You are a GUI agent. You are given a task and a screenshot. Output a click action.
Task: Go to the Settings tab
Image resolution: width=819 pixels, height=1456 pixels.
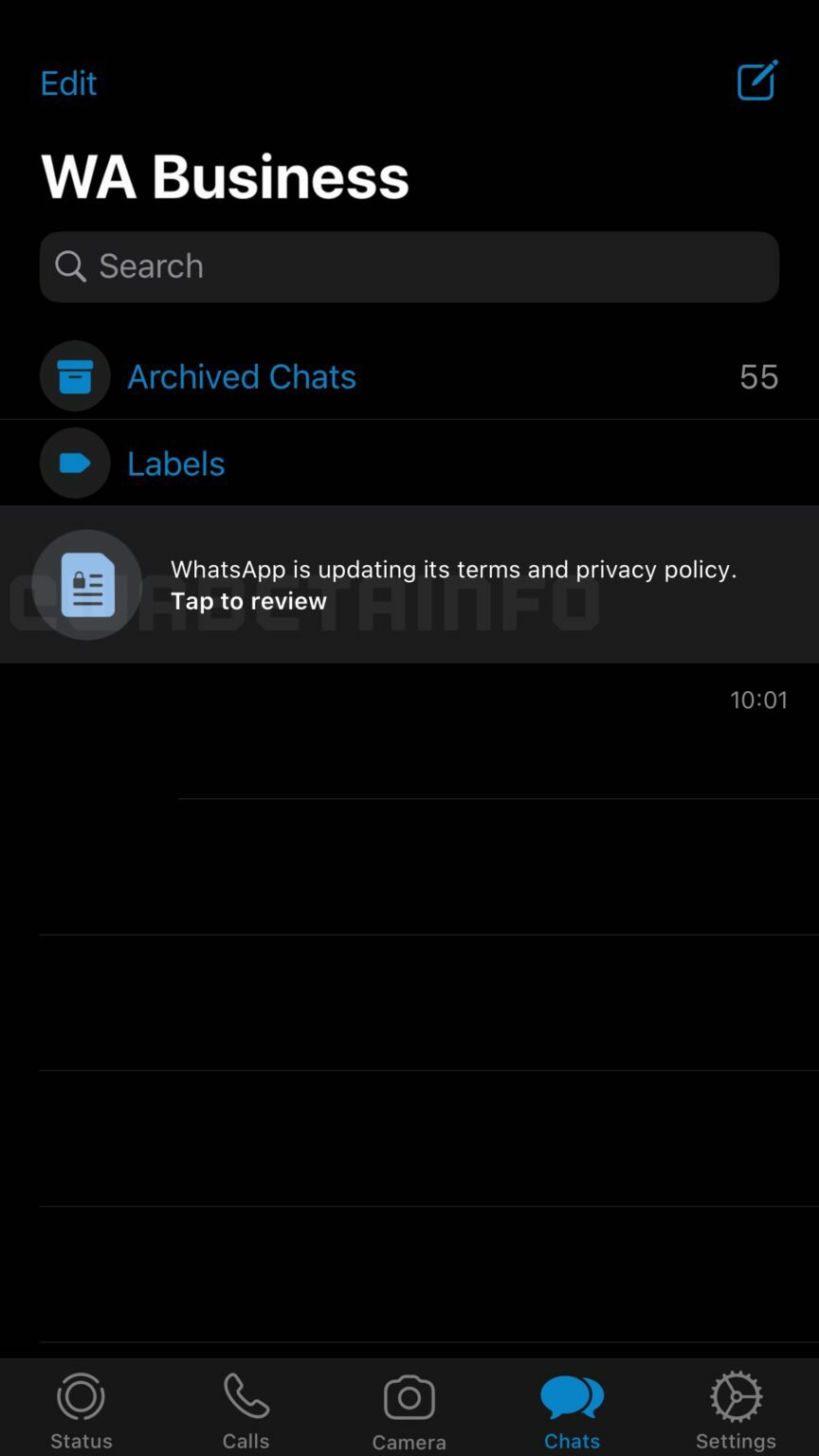(x=737, y=1410)
